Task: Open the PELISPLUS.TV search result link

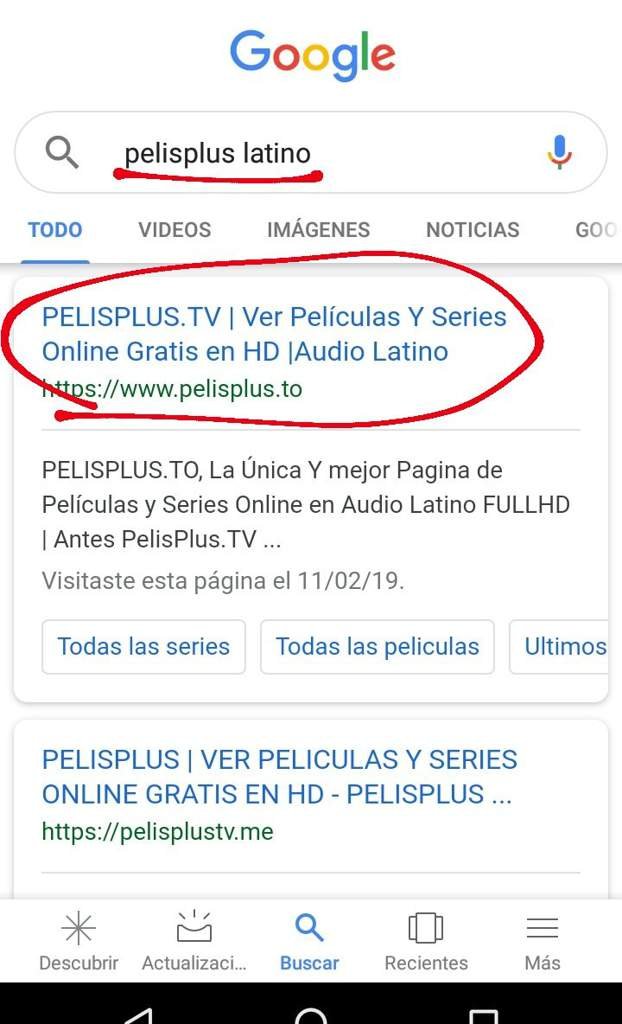Action: [x=274, y=334]
